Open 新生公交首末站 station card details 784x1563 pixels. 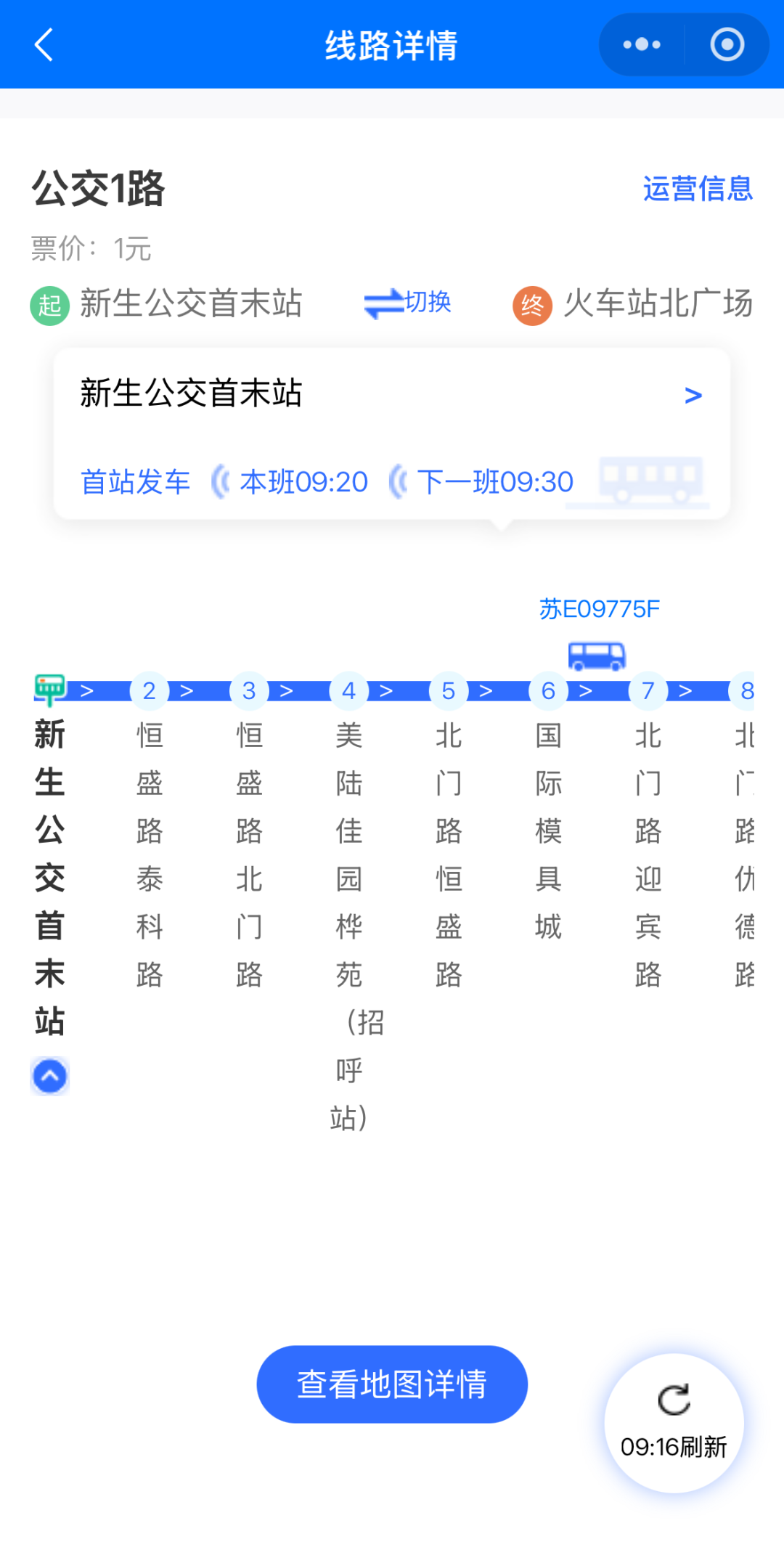tap(392, 395)
